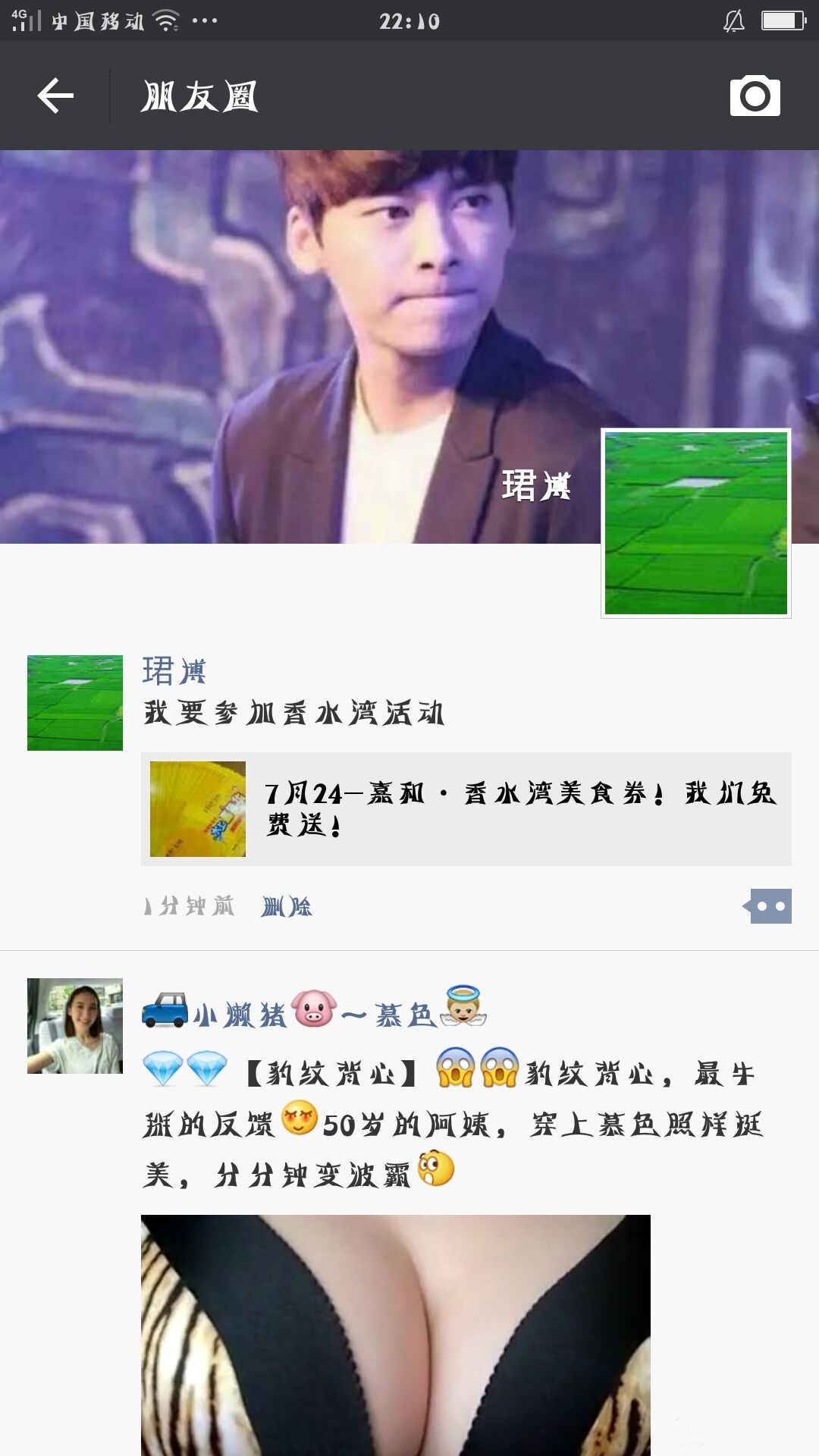Open the camera to post a moment

[x=755, y=96]
